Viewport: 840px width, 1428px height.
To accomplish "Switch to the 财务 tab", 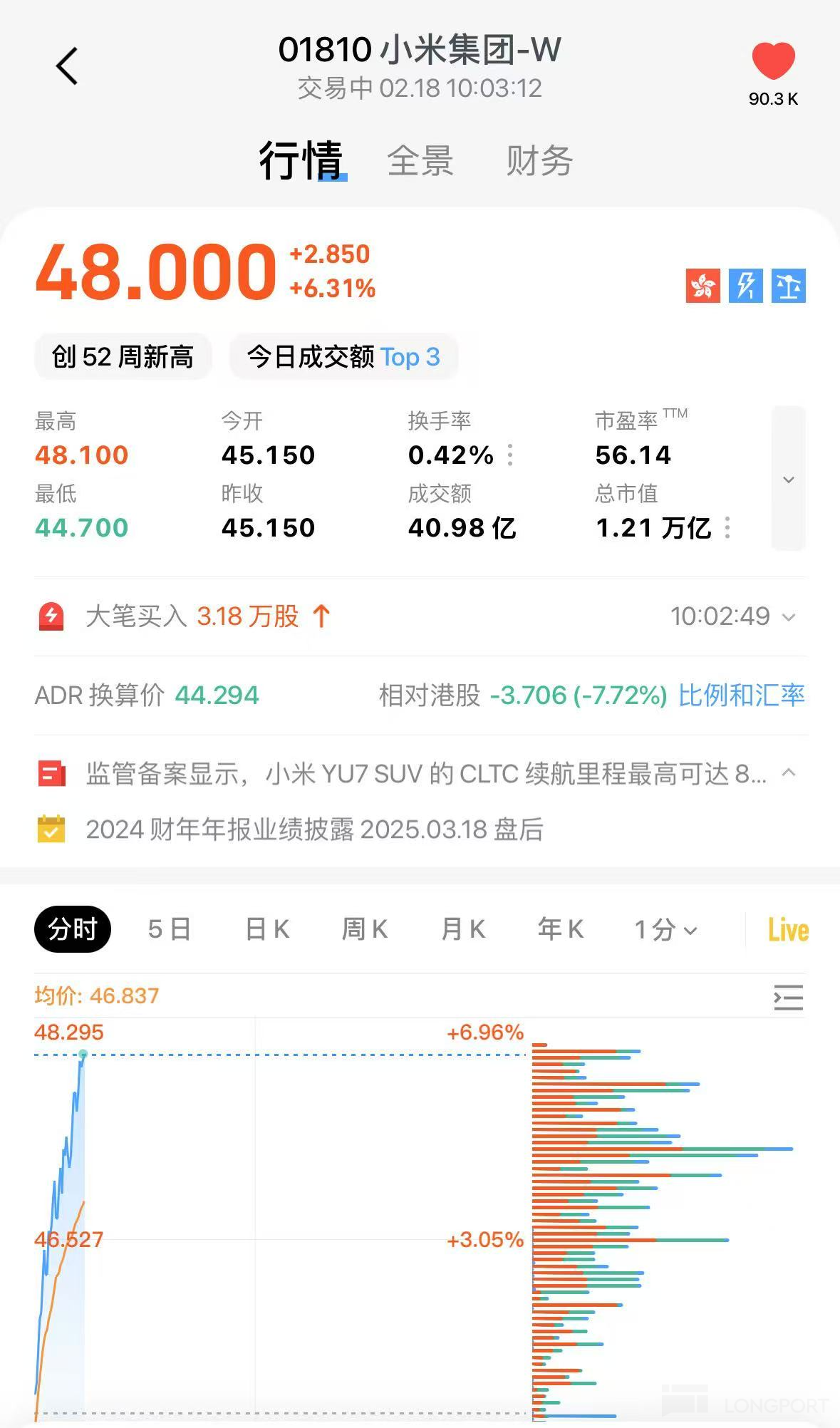I will (x=539, y=160).
